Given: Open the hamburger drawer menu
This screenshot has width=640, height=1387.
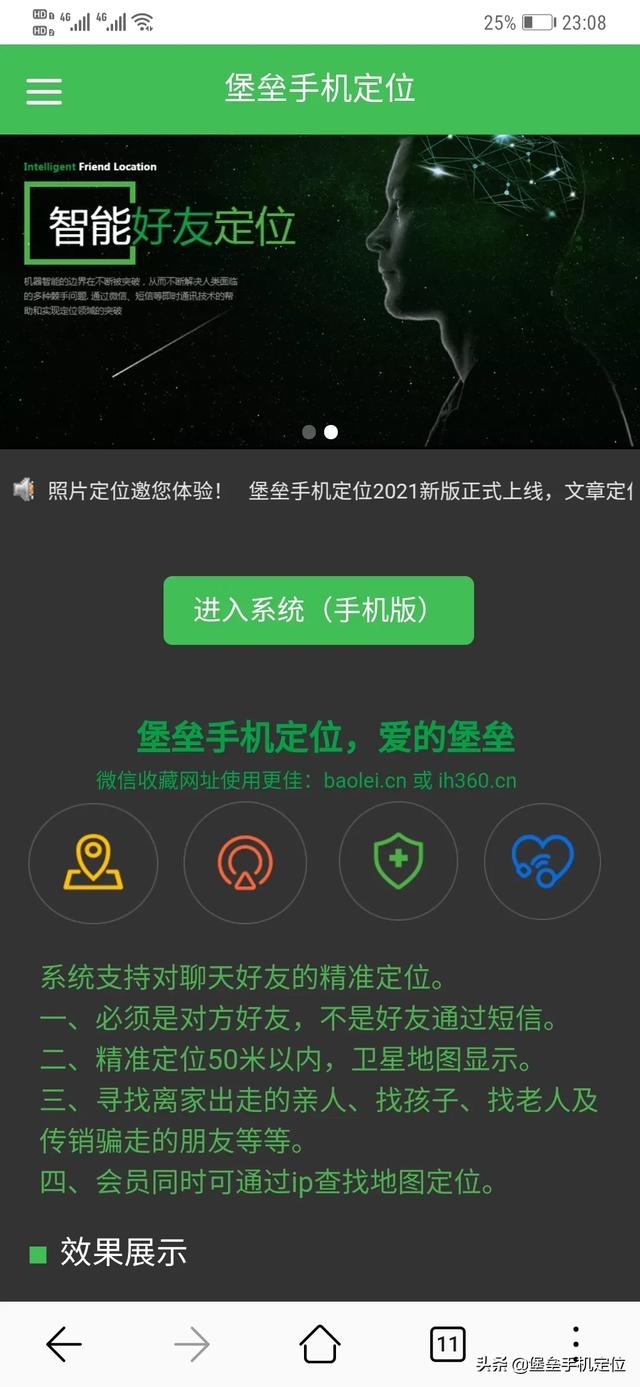Looking at the screenshot, I should pos(44,91).
